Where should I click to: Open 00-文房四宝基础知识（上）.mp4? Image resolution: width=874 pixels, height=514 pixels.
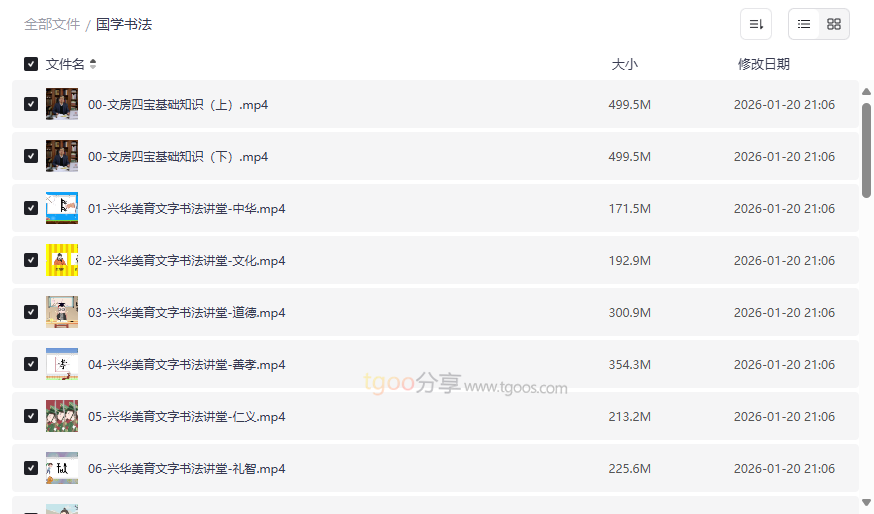(178, 104)
